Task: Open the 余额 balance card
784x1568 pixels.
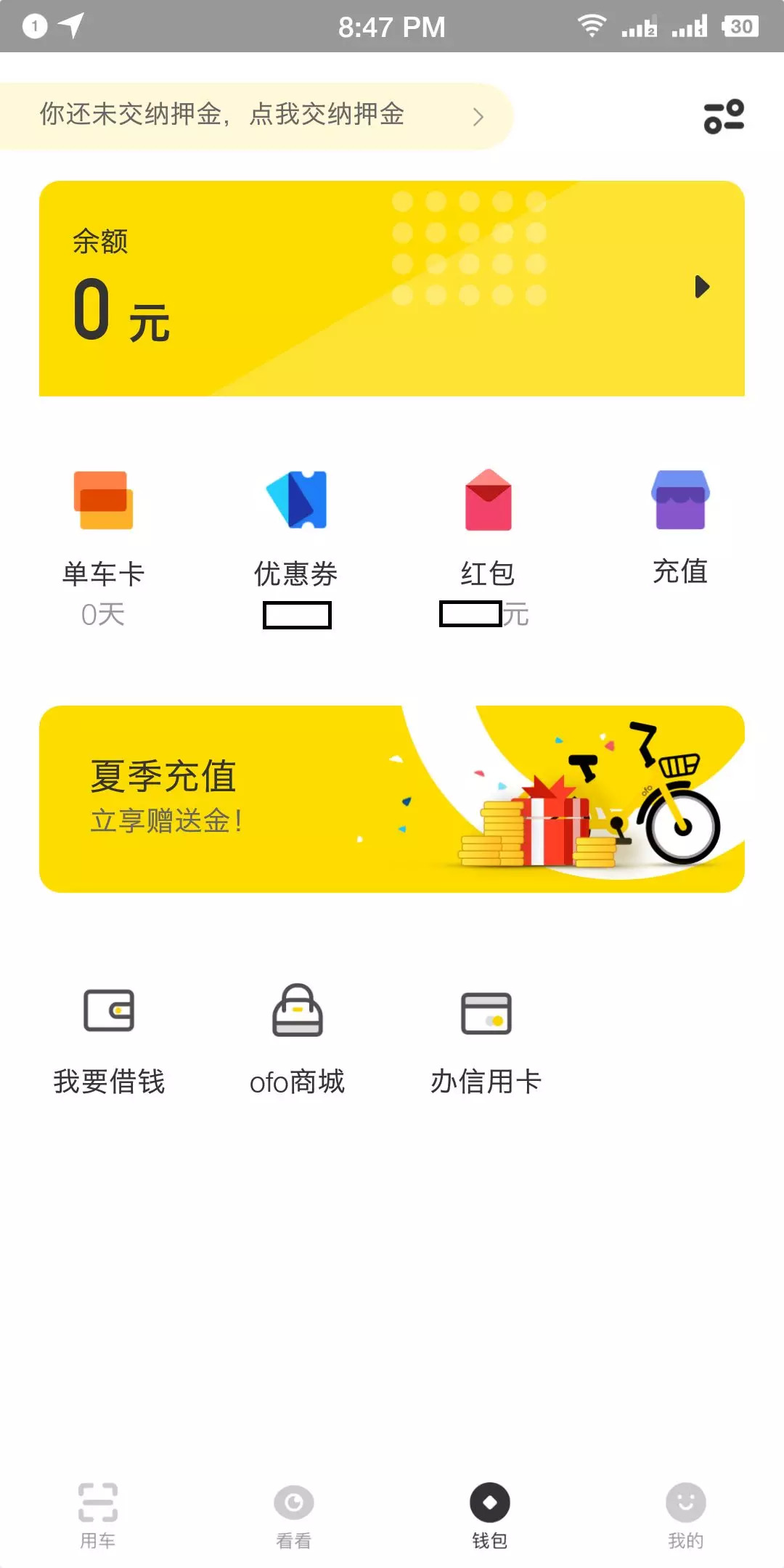Action: tap(392, 288)
